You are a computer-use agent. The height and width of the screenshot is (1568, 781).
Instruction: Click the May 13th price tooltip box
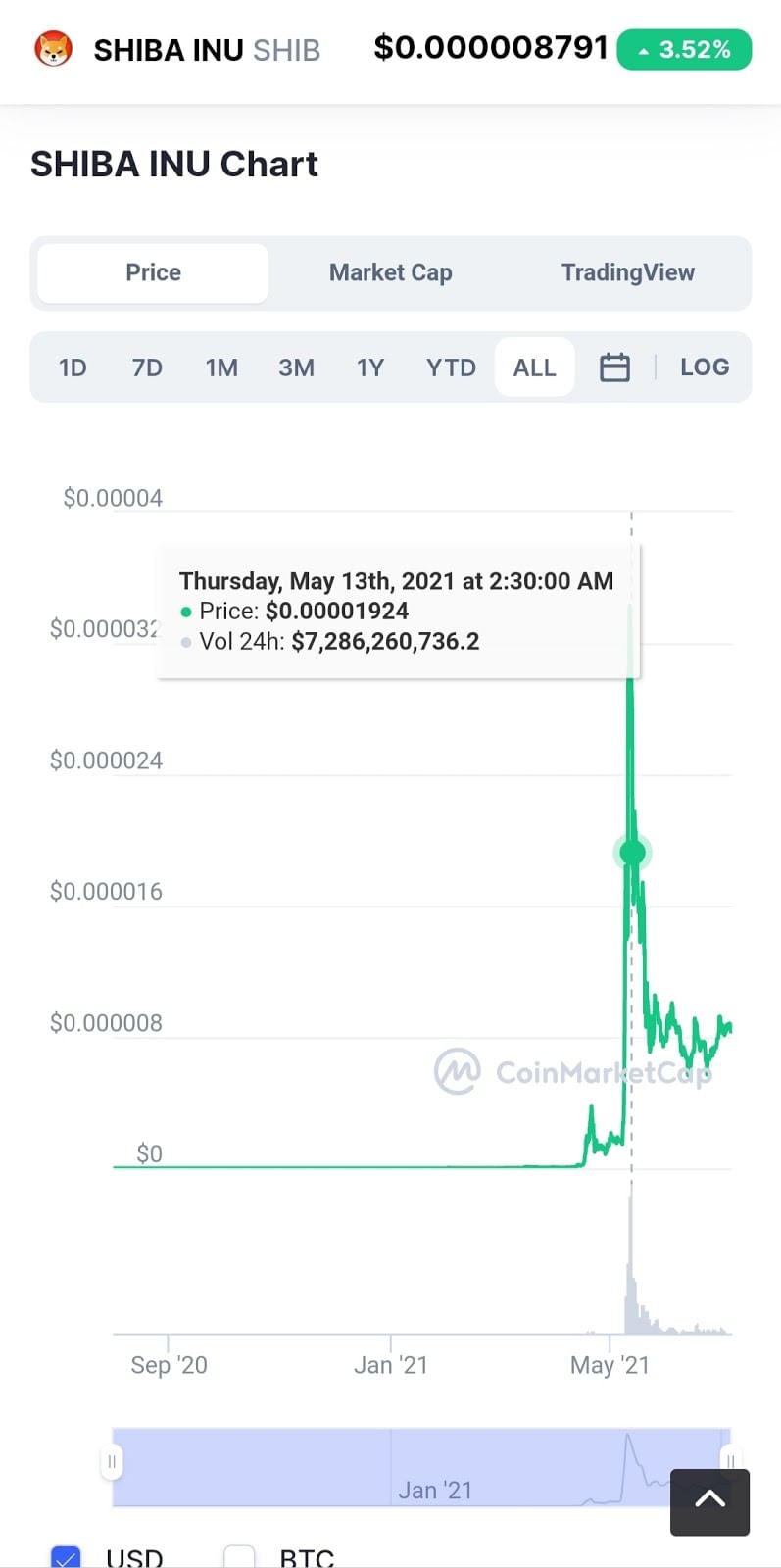397,610
